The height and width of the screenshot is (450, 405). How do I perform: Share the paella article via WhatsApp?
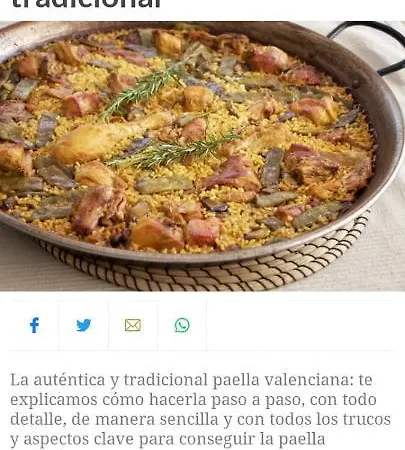[182, 325]
